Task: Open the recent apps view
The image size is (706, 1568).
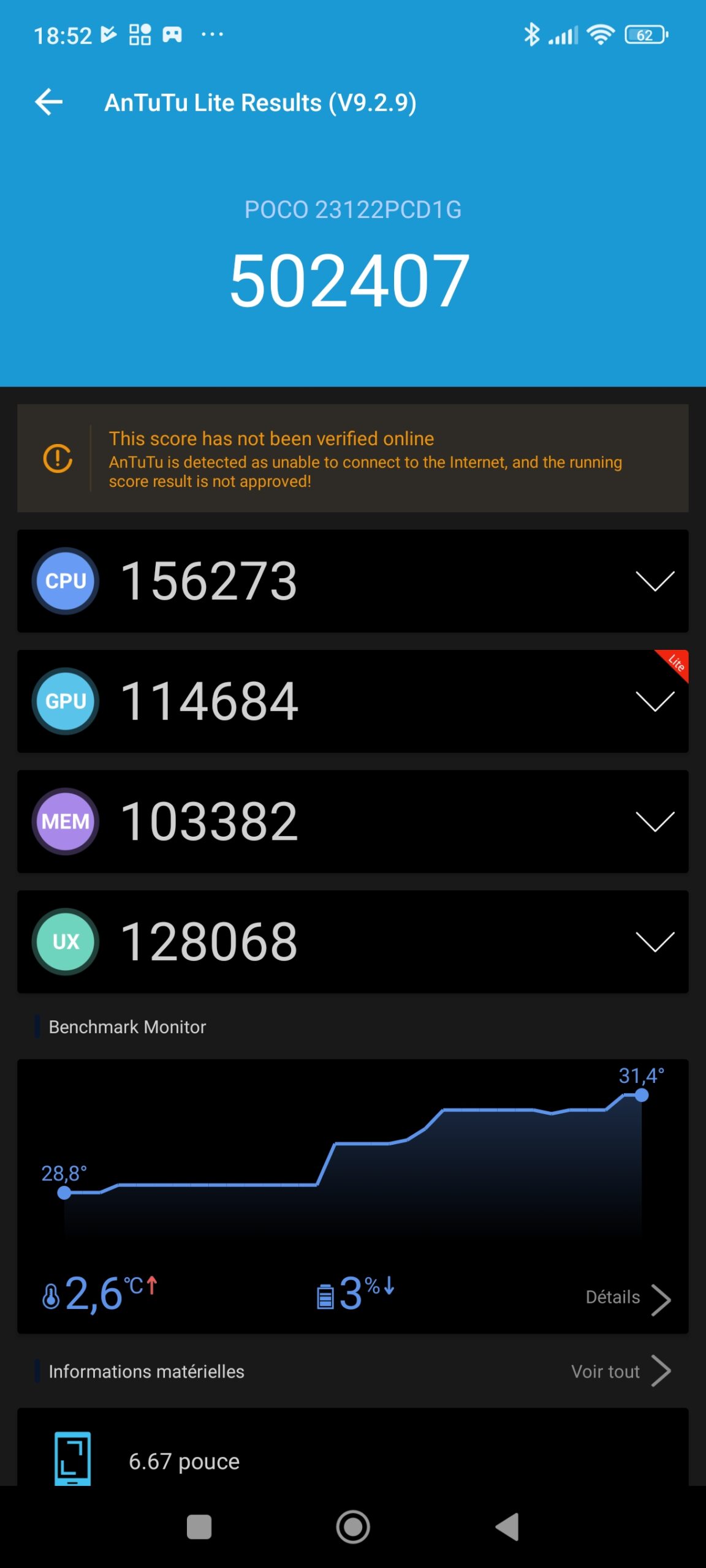Action: pyautogui.click(x=199, y=1527)
